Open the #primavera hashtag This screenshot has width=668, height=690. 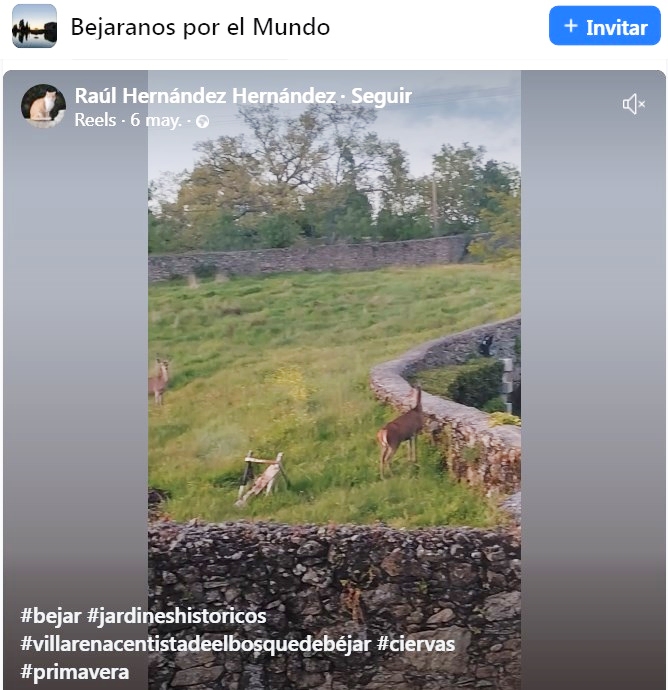74,672
